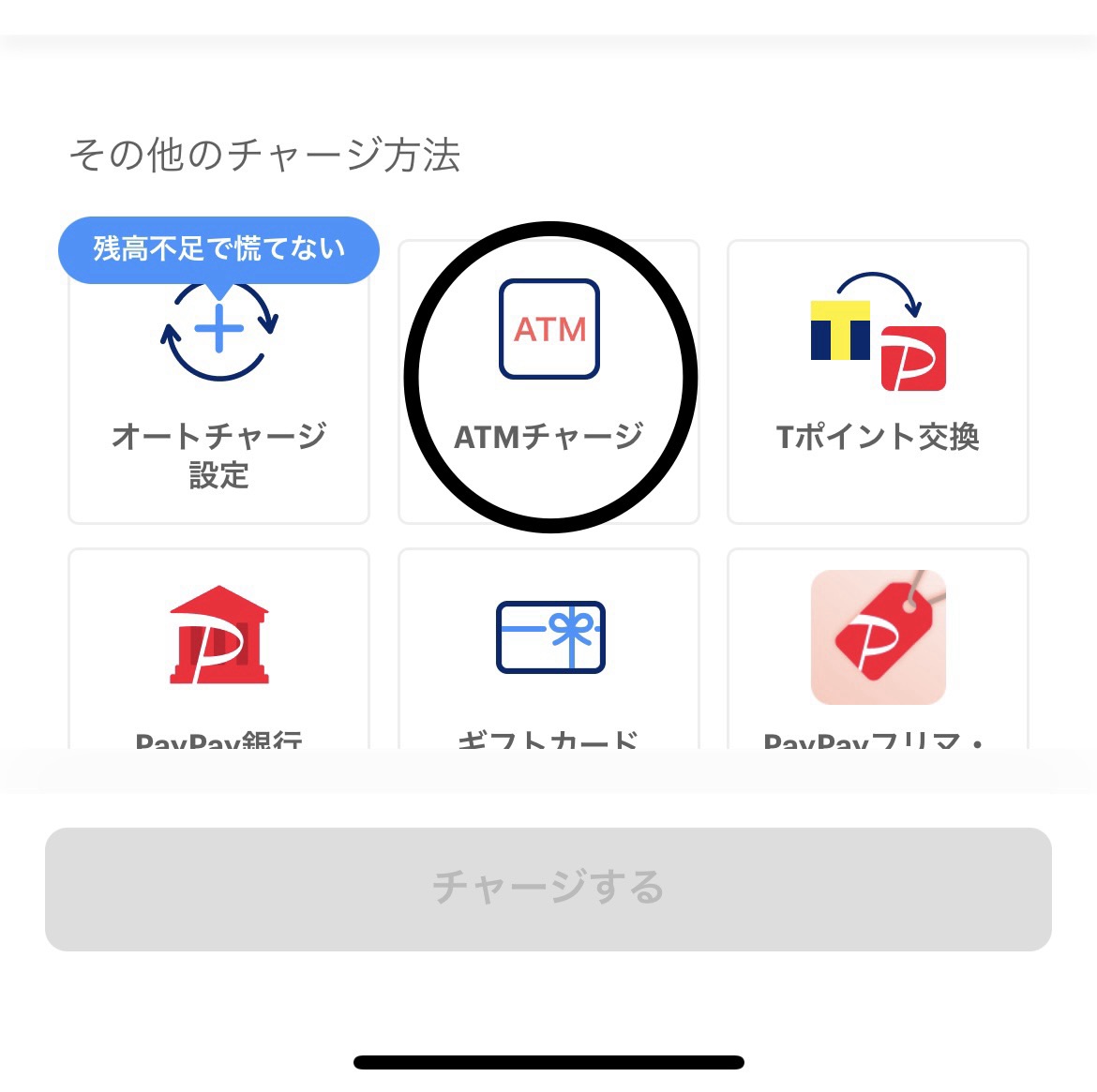
Task: Open オートチャージ設定 (auto-charge settings)
Action: pyautogui.click(x=218, y=394)
